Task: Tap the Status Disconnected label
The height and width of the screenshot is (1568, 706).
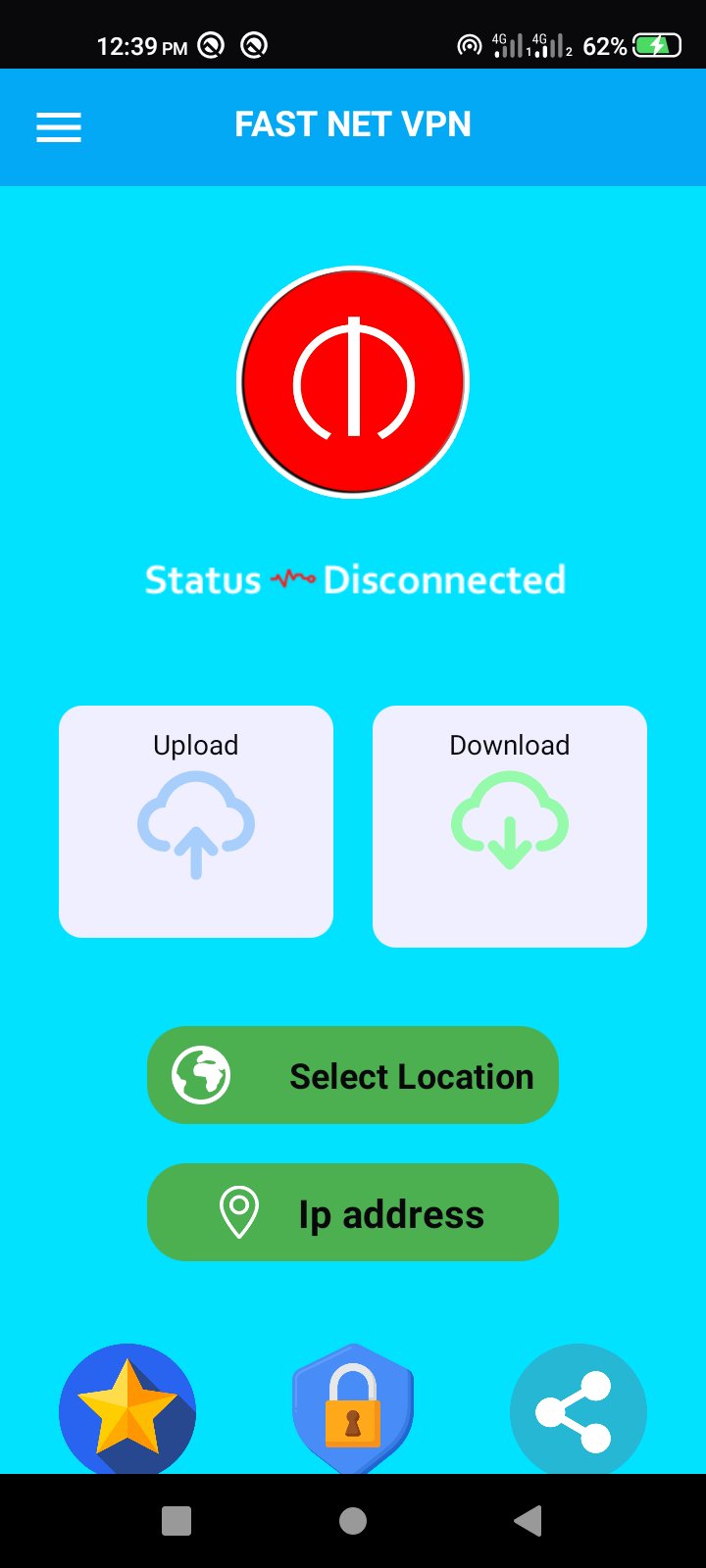Action: click(x=355, y=579)
